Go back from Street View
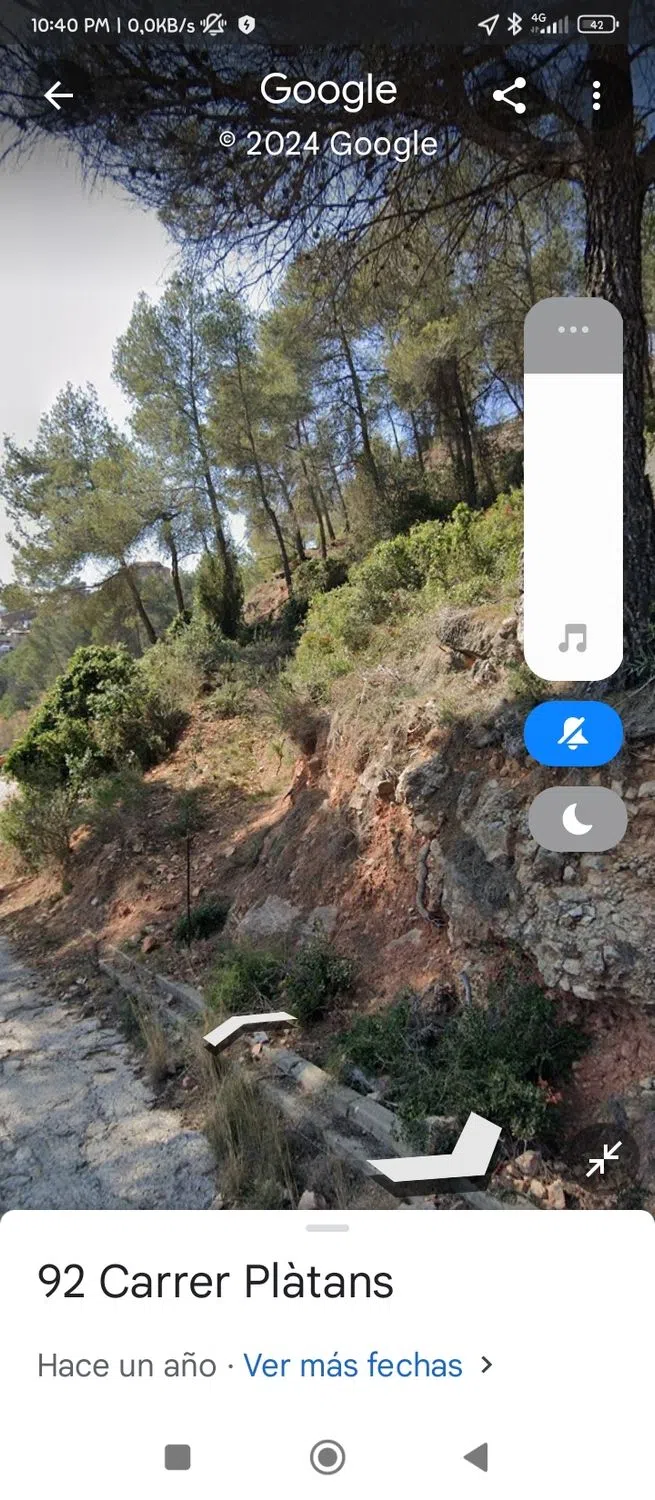The image size is (655, 1500). (59, 95)
